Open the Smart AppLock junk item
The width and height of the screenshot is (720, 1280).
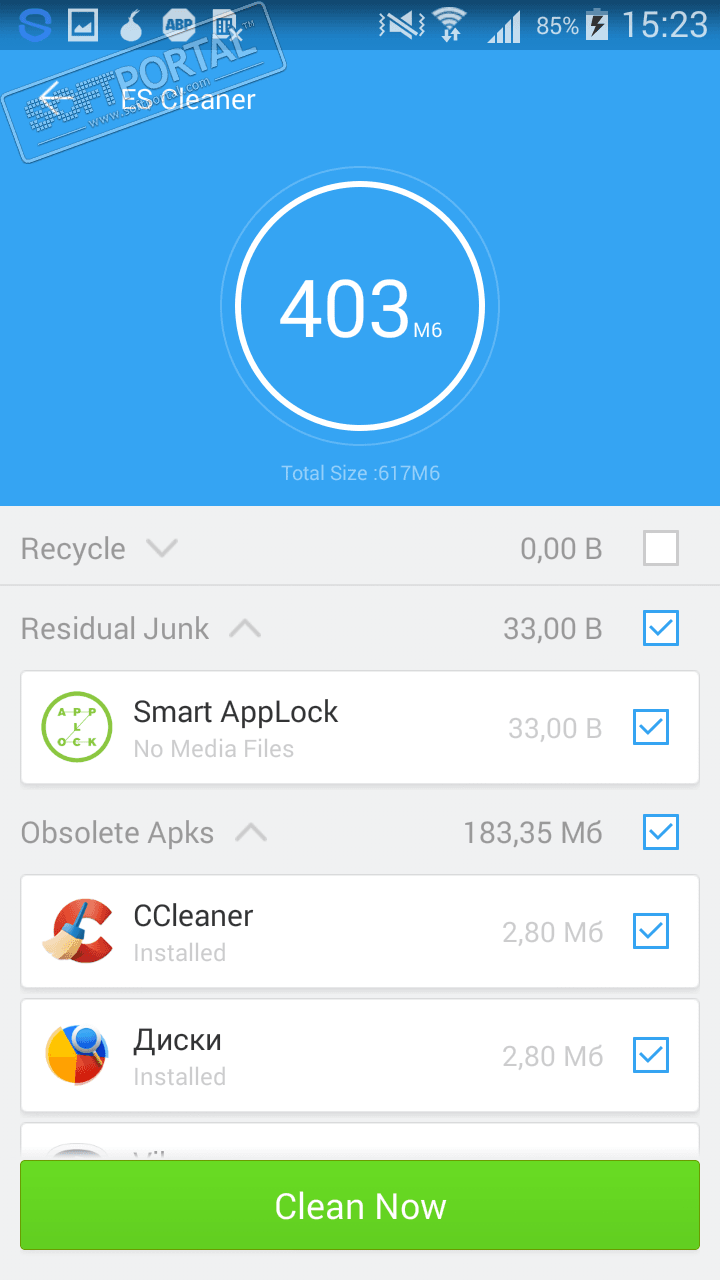pyautogui.click(x=300, y=727)
